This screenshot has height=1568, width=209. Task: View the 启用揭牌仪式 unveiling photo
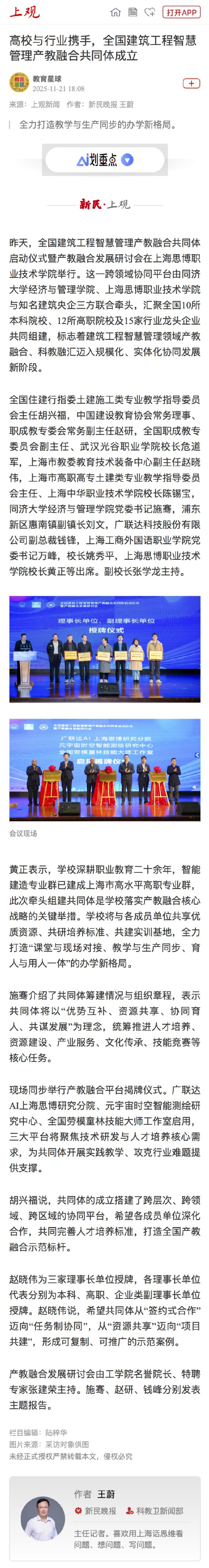(105, 769)
